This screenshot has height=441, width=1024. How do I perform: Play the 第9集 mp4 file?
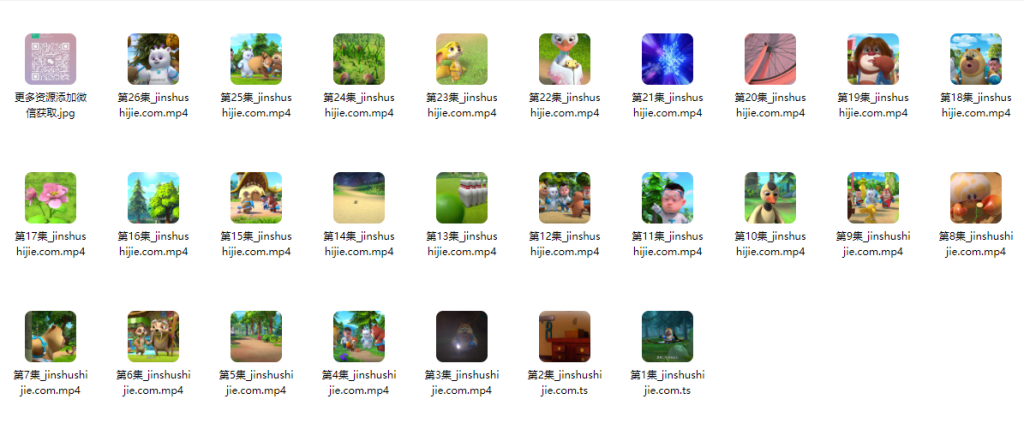pos(873,197)
